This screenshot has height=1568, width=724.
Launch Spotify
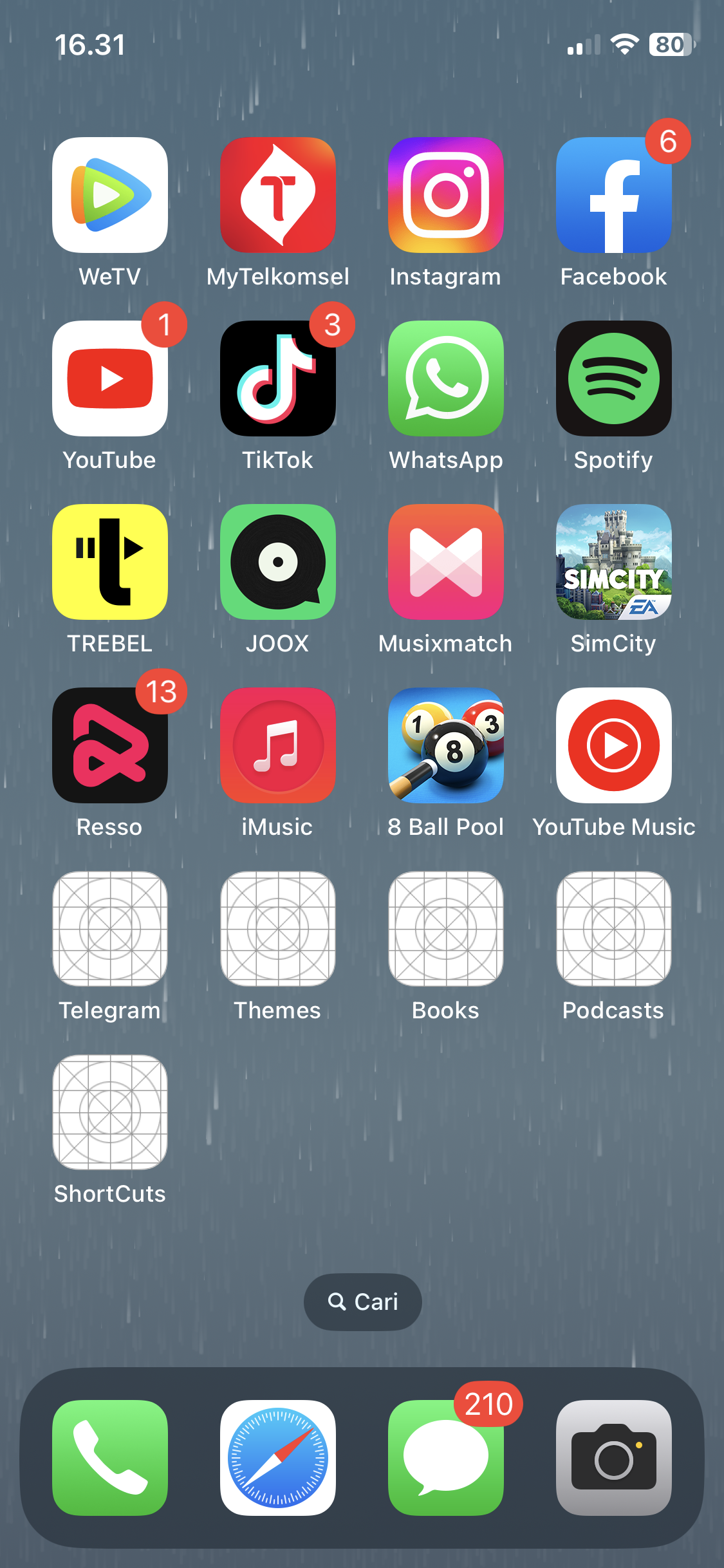(x=613, y=378)
